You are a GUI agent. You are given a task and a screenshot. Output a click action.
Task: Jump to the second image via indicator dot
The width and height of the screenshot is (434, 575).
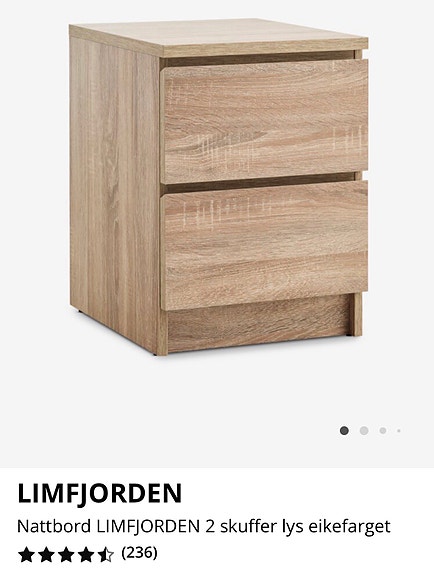tap(364, 431)
